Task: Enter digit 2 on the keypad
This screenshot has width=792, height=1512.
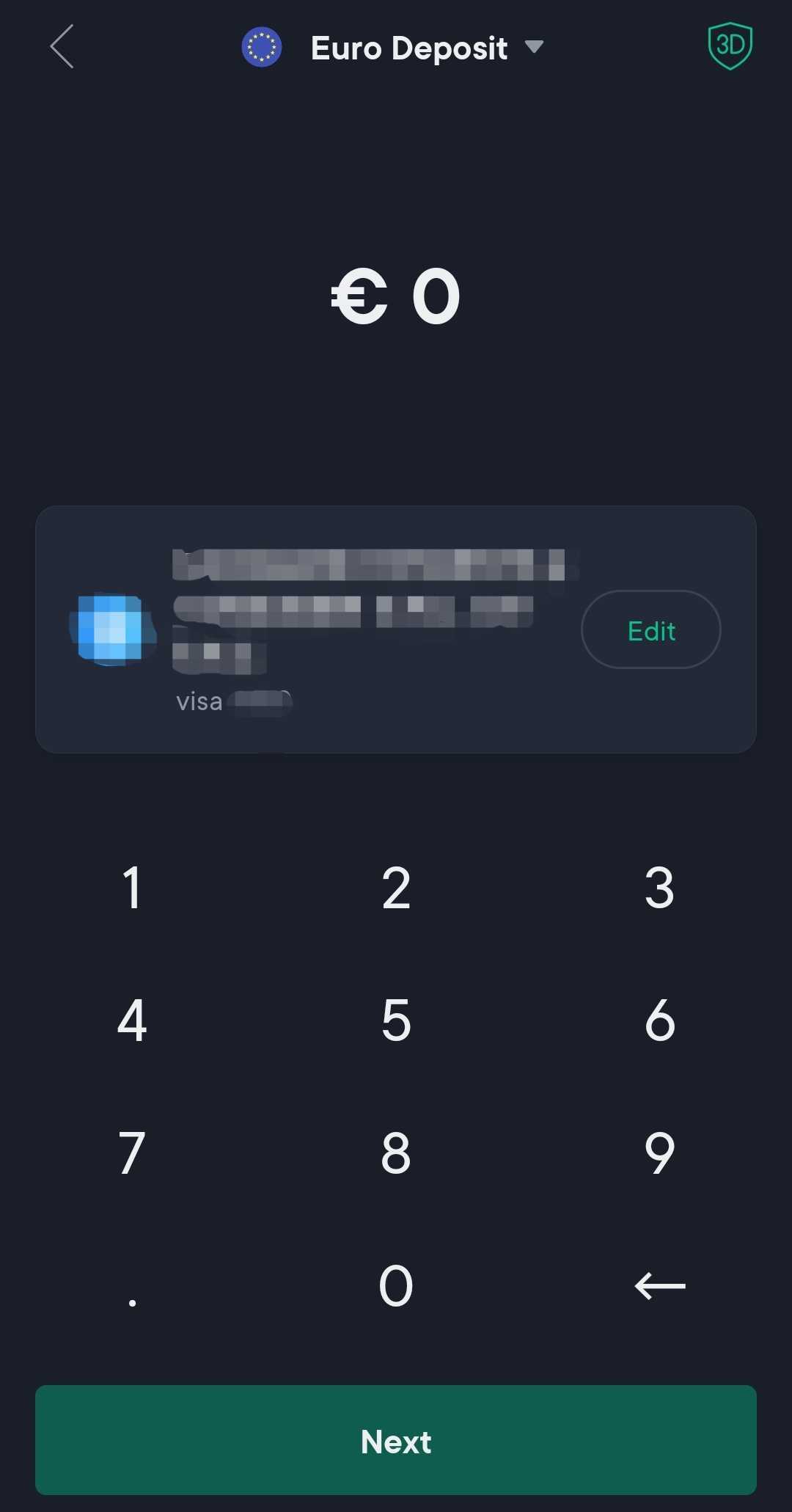Action: 396,888
